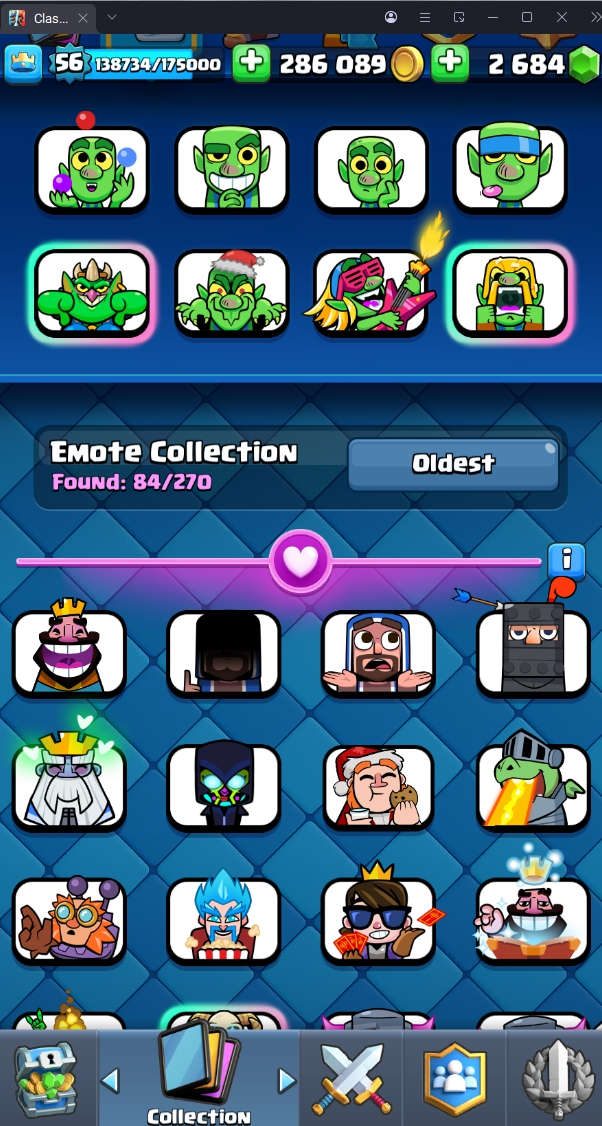
Task: Add more gems with the plus button
Action: coord(451,63)
